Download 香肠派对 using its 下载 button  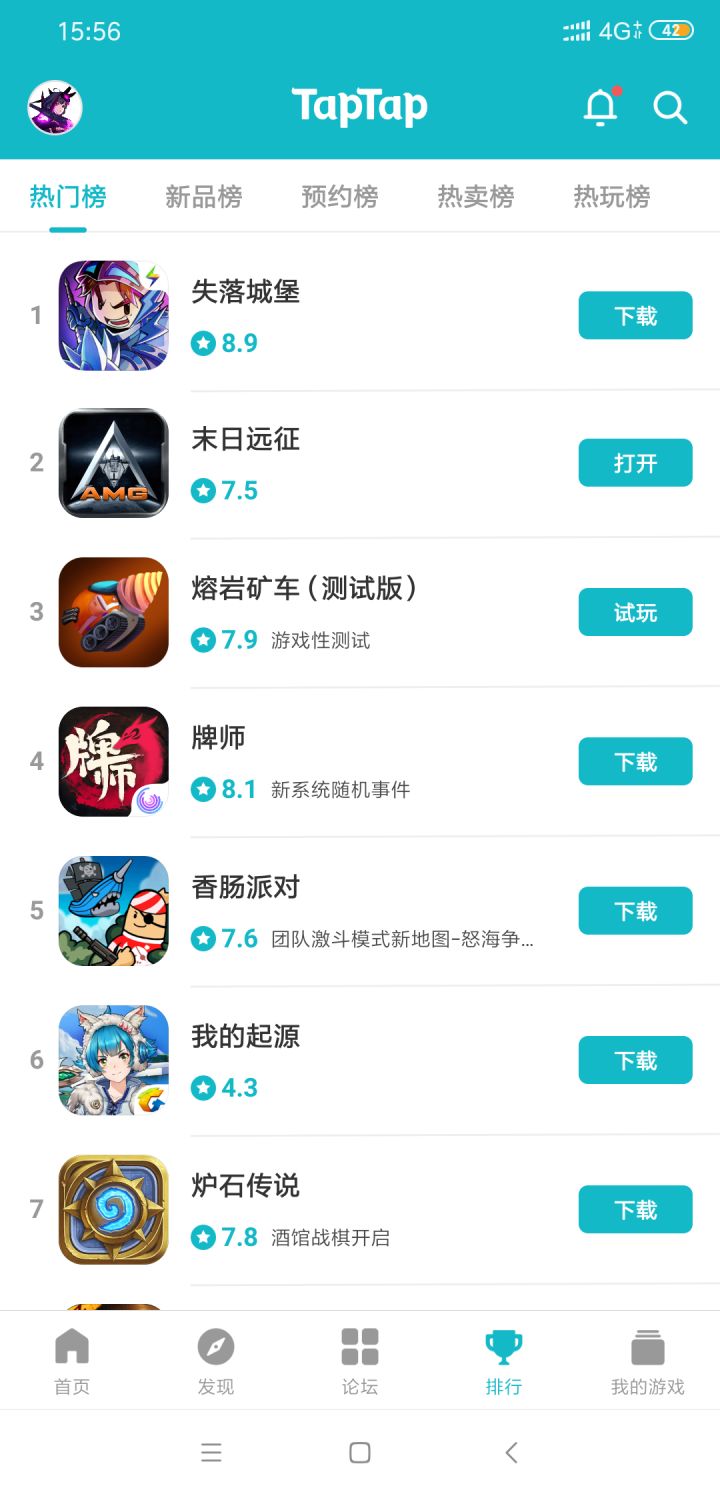635,910
